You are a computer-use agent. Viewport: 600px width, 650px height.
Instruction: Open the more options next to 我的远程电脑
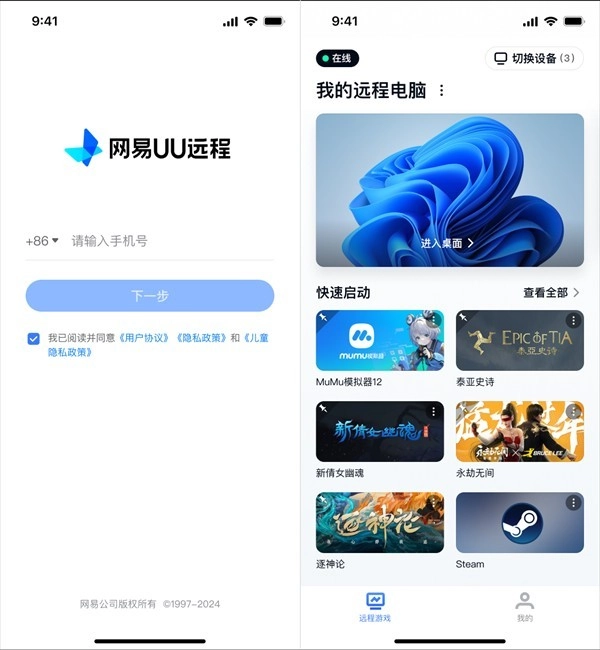click(442, 91)
